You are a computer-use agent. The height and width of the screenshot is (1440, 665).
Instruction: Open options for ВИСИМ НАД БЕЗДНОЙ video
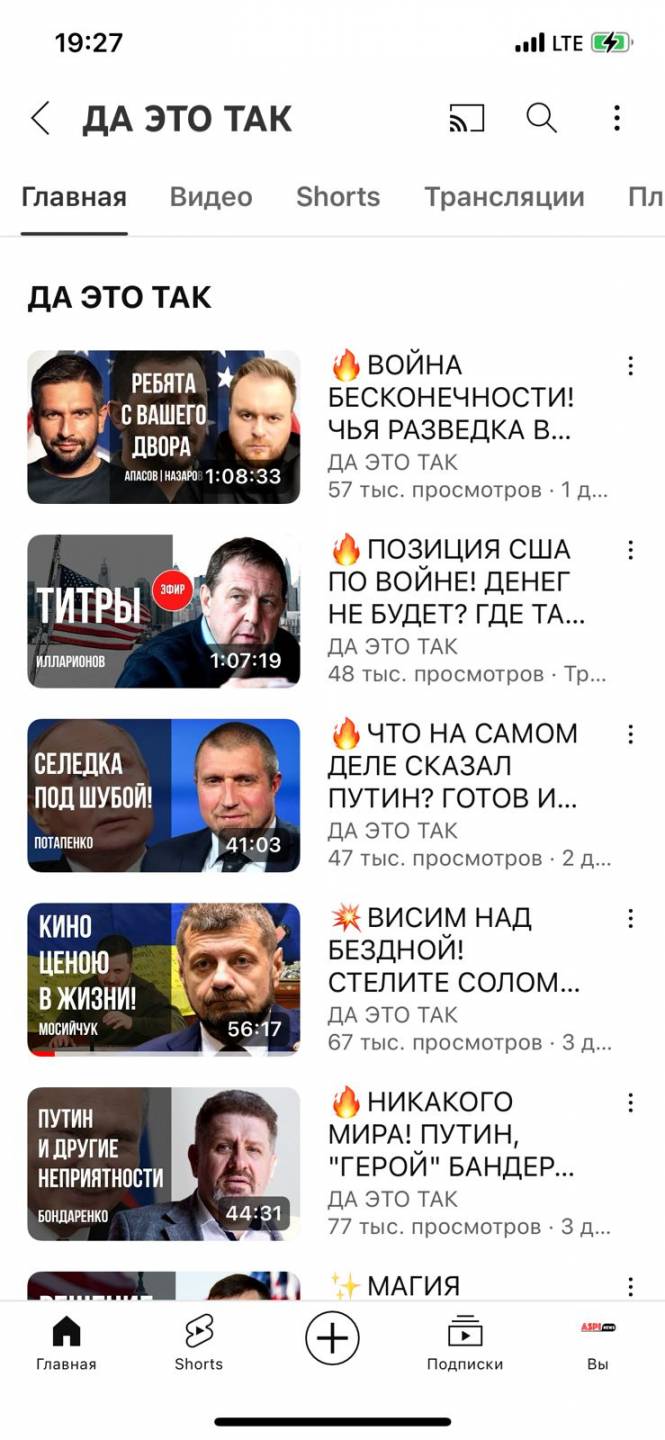pos(630,919)
